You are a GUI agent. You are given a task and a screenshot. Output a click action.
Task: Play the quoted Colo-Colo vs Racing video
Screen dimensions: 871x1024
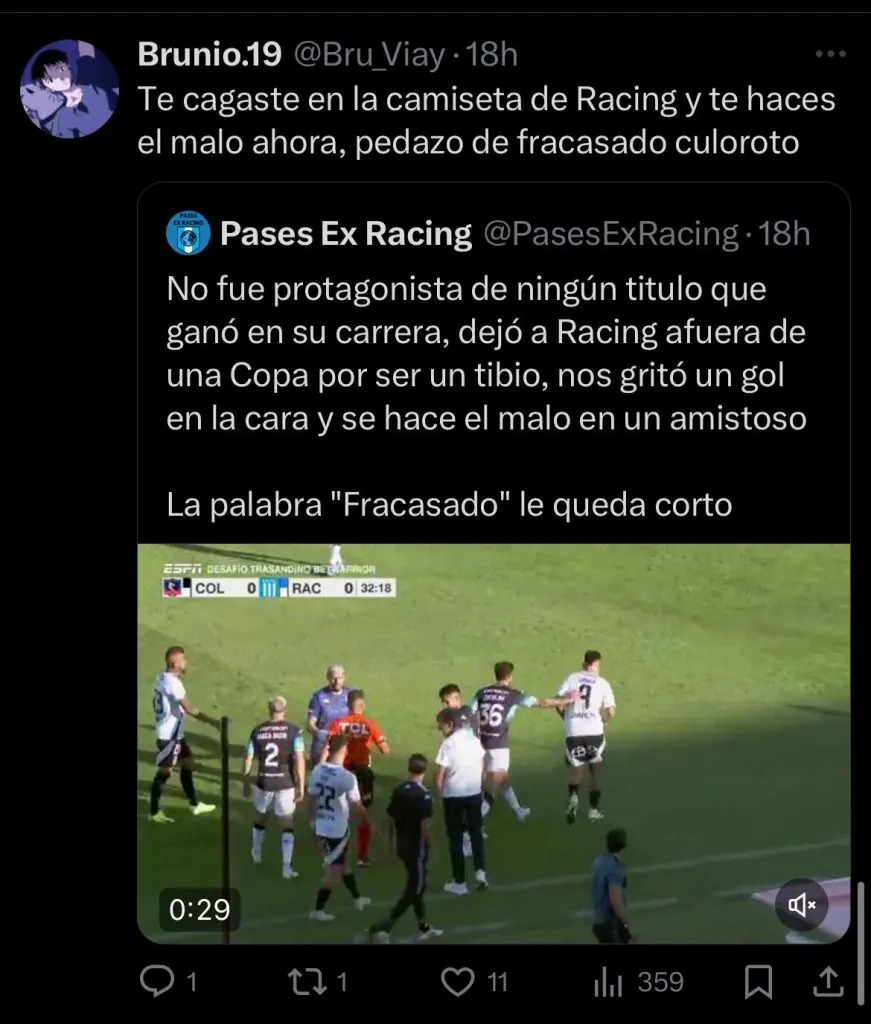click(x=493, y=742)
